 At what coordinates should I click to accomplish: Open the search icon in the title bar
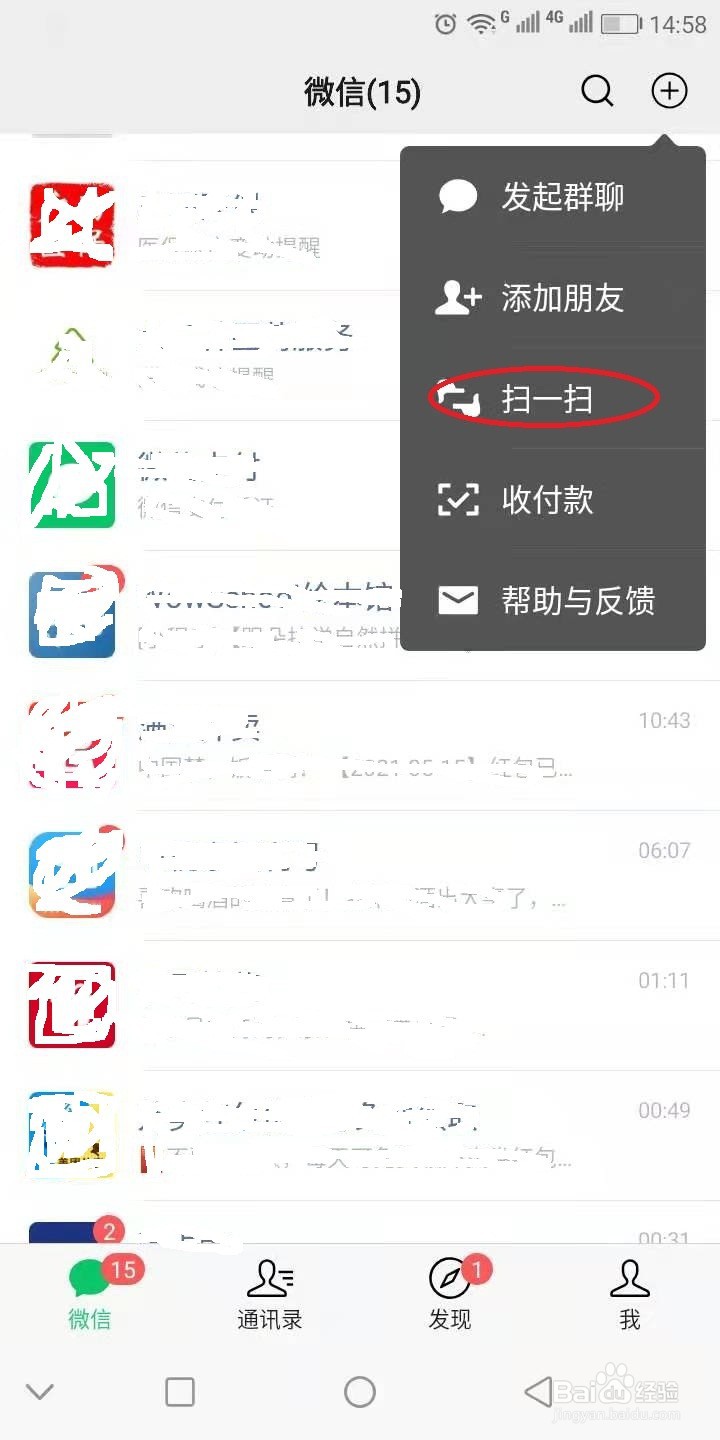click(x=597, y=90)
